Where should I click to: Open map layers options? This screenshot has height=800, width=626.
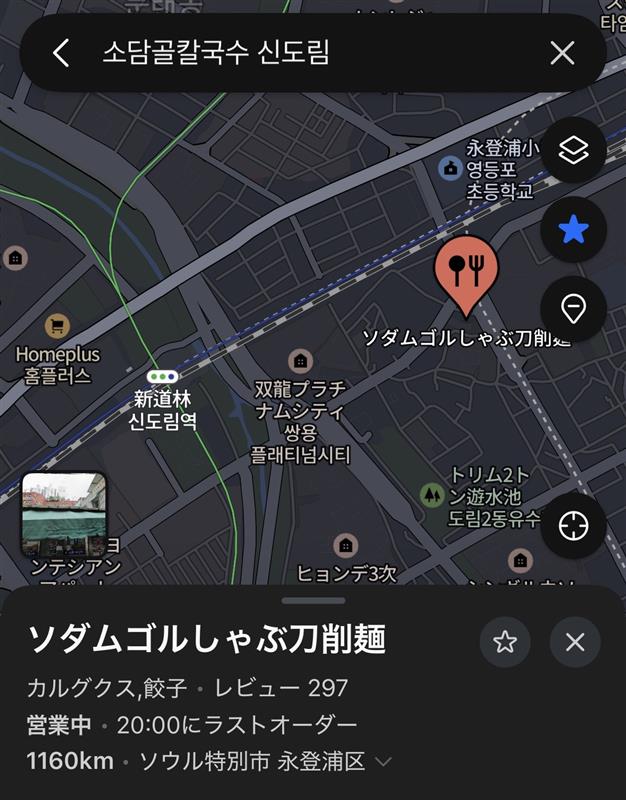[573, 151]
